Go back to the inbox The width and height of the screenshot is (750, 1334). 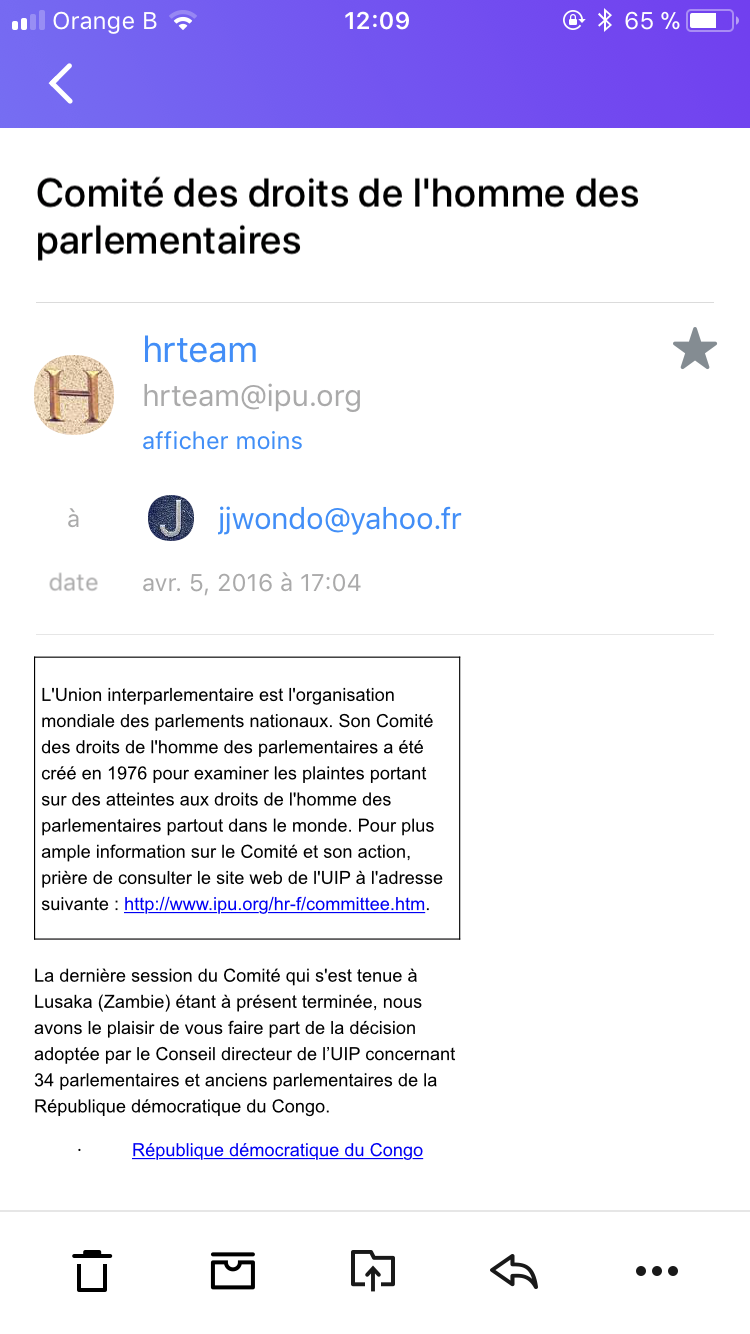coord(62,84)
